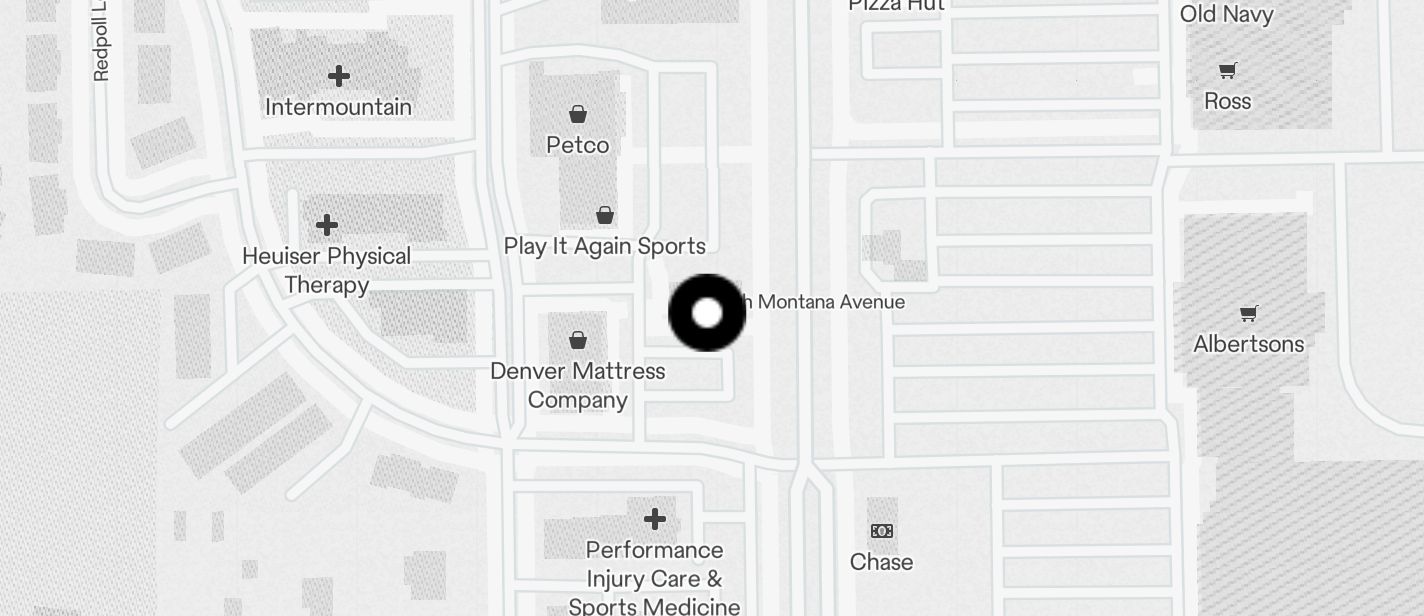
Task: Select the Denver Mattress Company marker
Action: click(578, 341)
